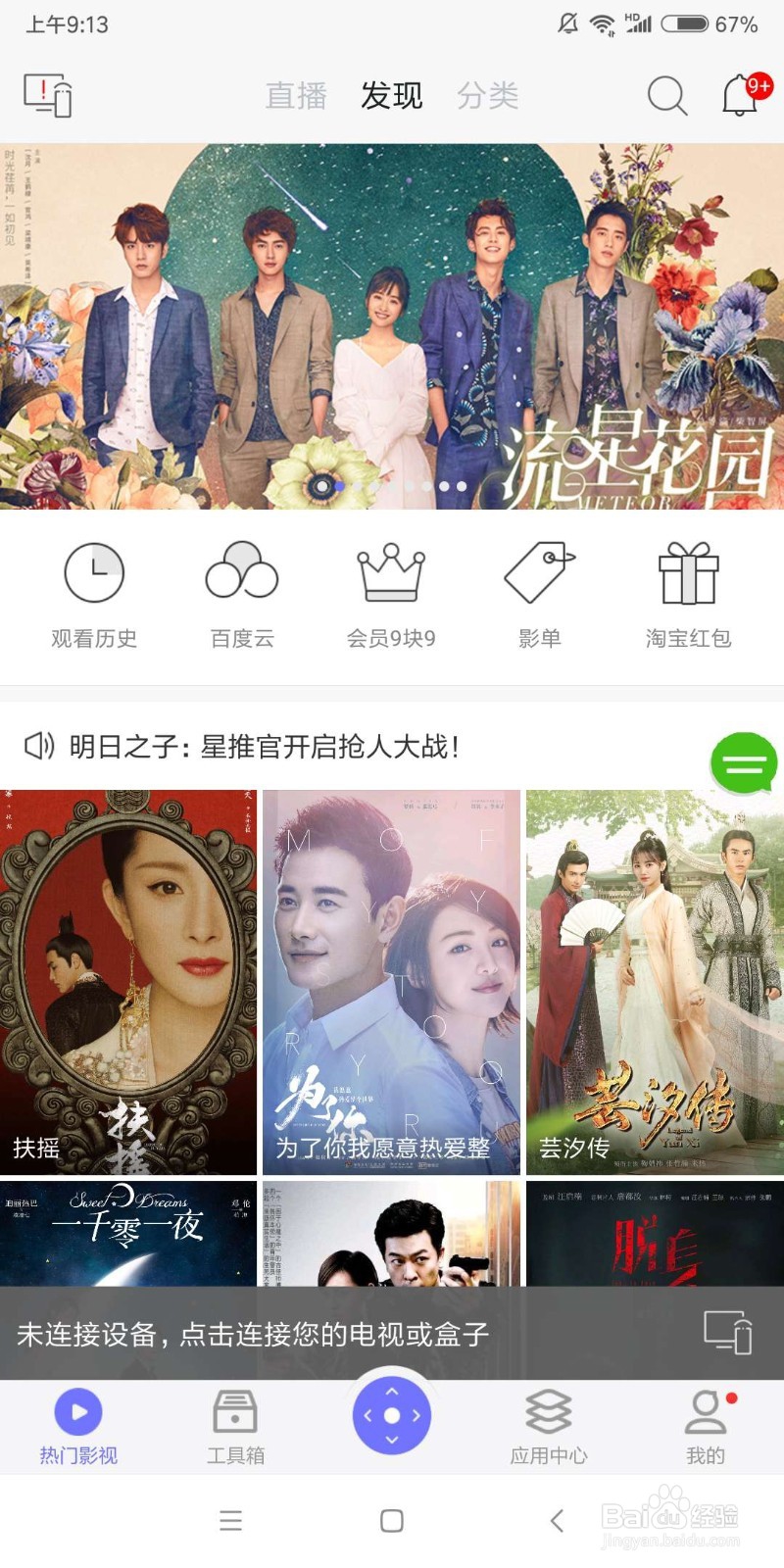The height and width of the screenshot is (1568, 784).
Task: Open the search magnifier icon
Action: pos(666,96)
